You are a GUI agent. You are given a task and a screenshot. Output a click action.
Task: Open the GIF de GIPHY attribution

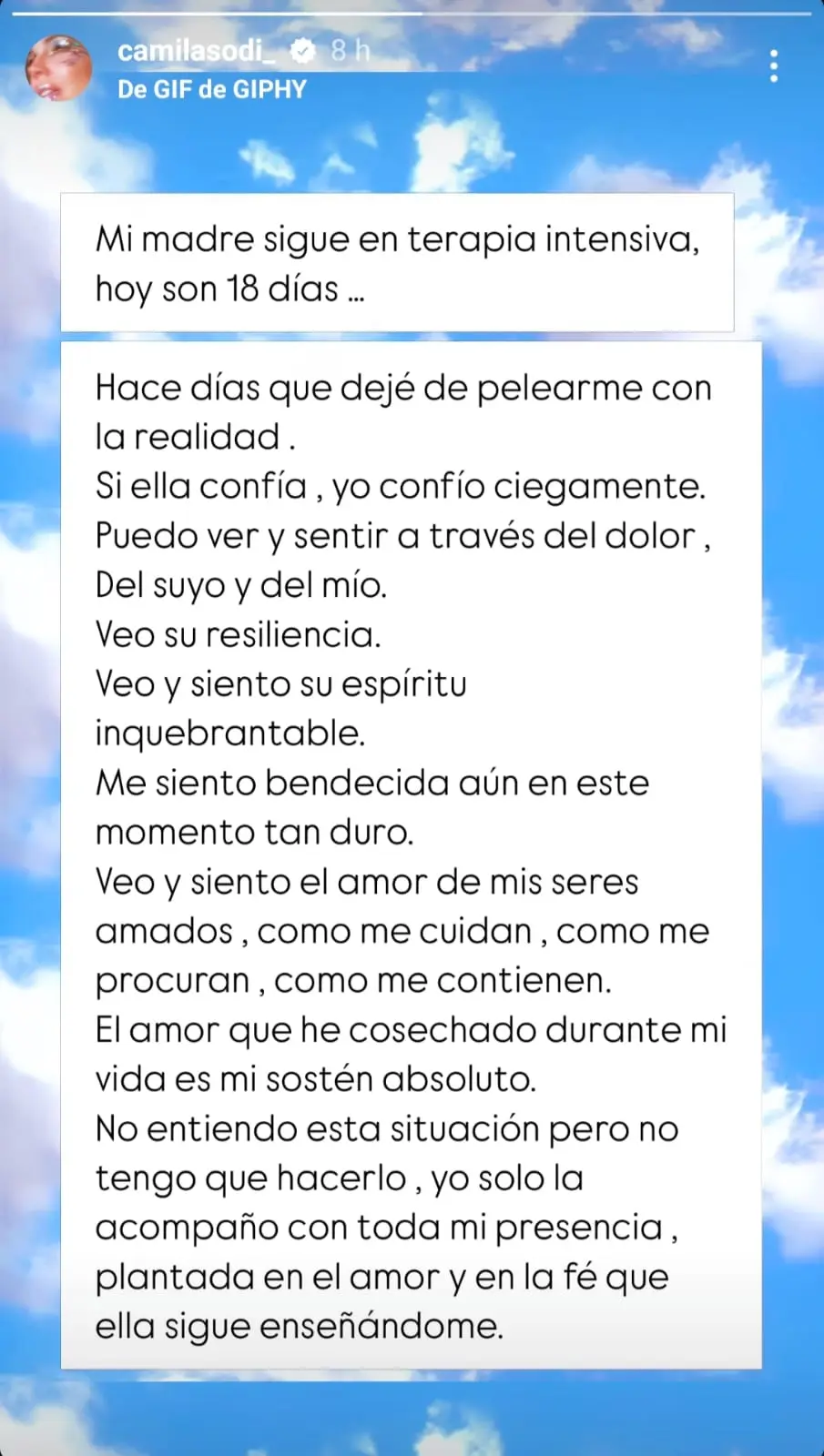click(x=212, y=89)
